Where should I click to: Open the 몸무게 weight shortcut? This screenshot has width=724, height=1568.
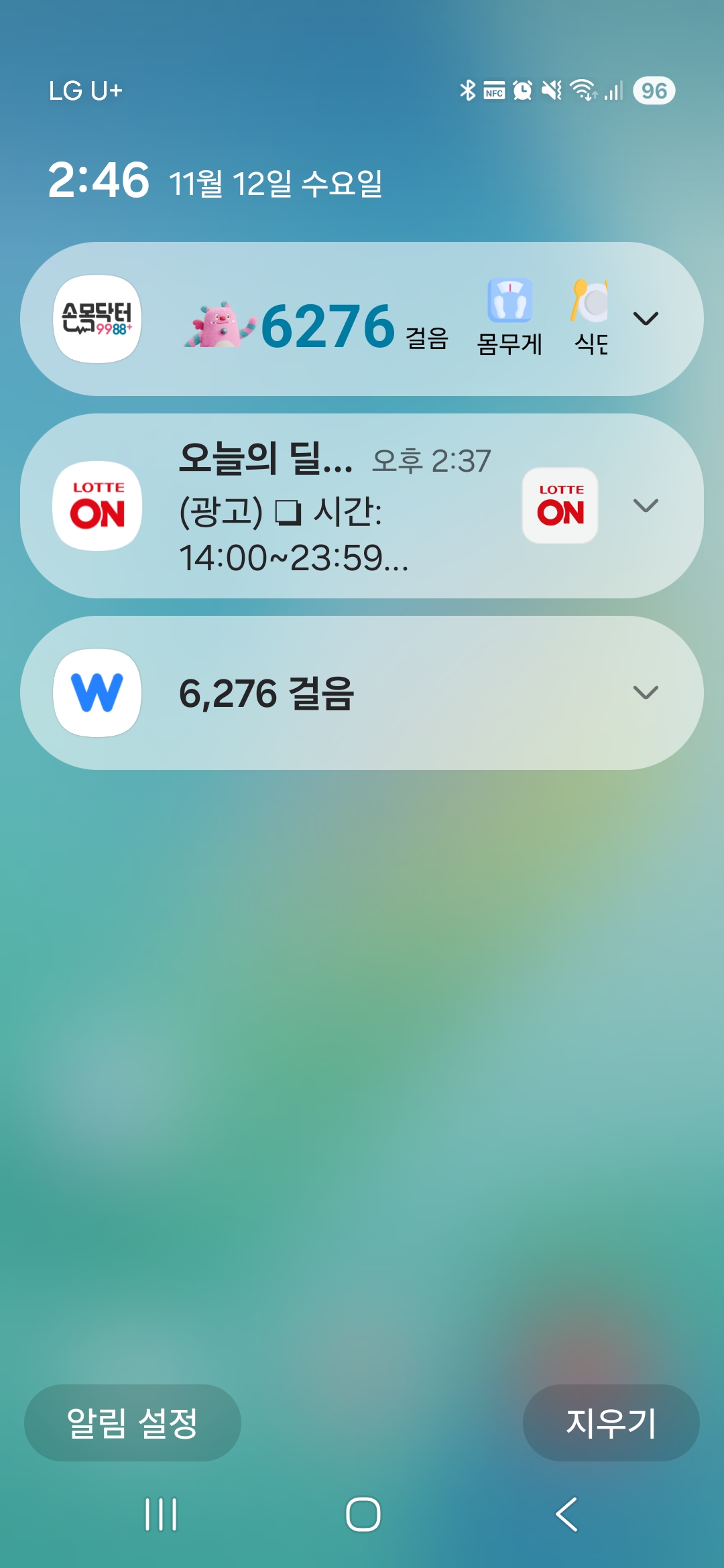[509, 317]
